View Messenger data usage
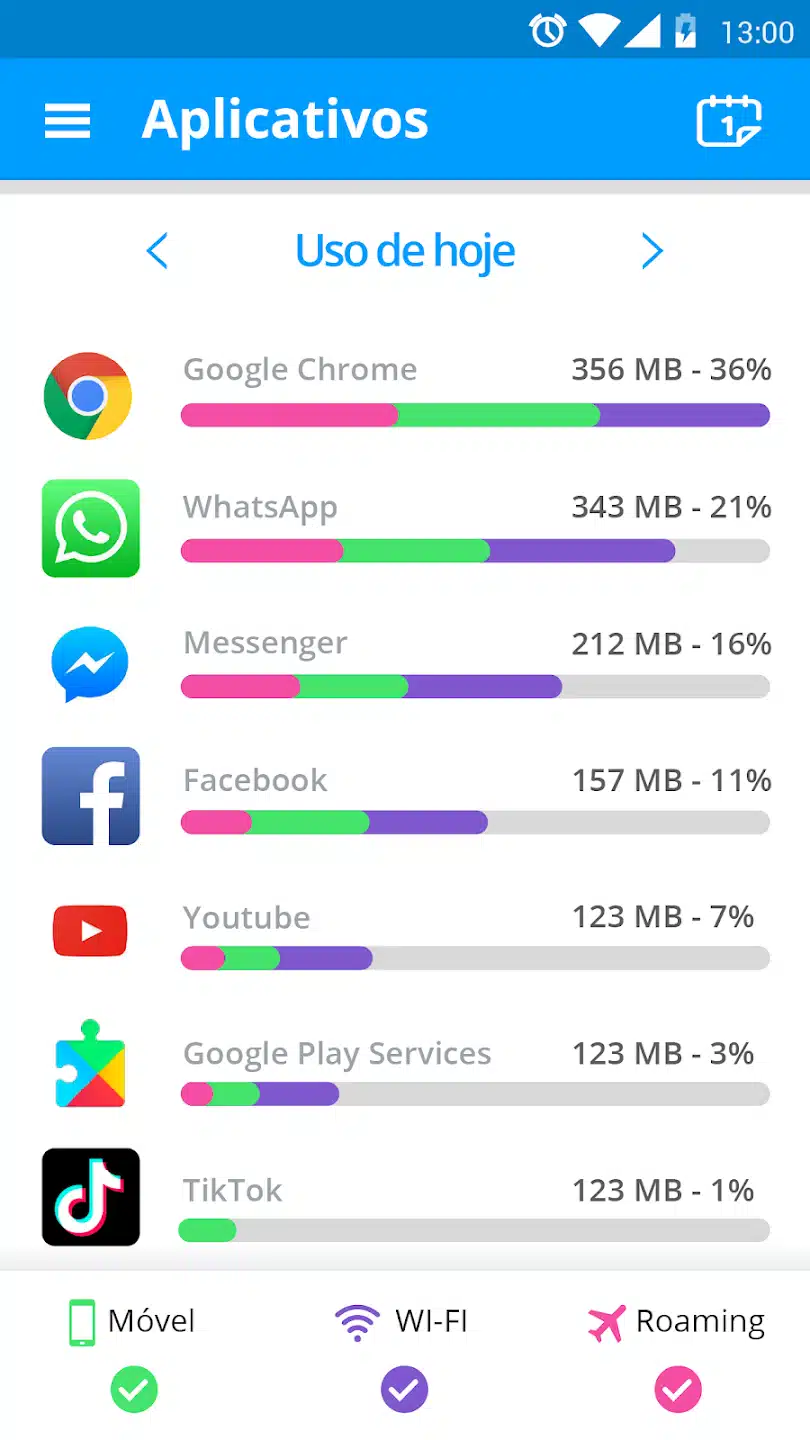 point(405,665)
